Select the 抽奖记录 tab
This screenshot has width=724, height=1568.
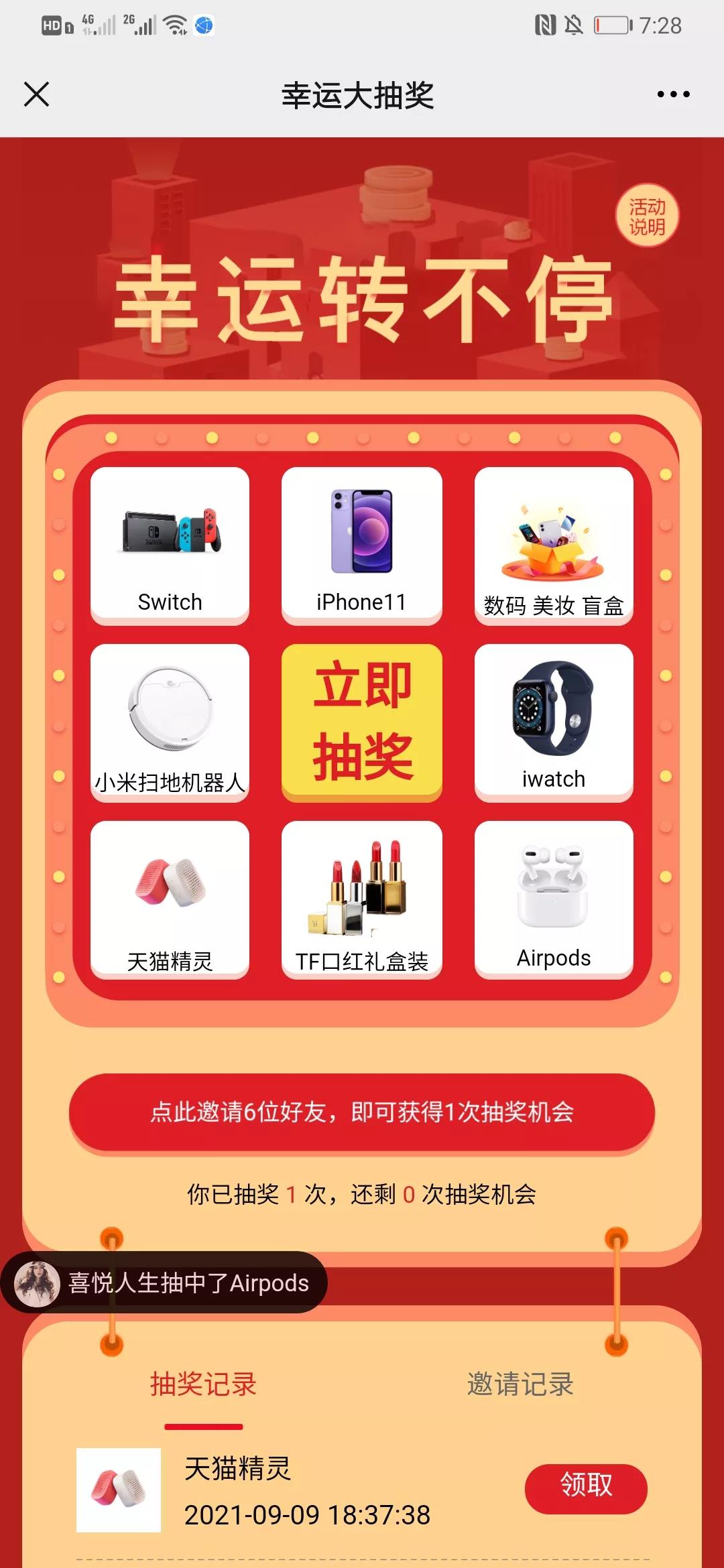click(203, 1384)
